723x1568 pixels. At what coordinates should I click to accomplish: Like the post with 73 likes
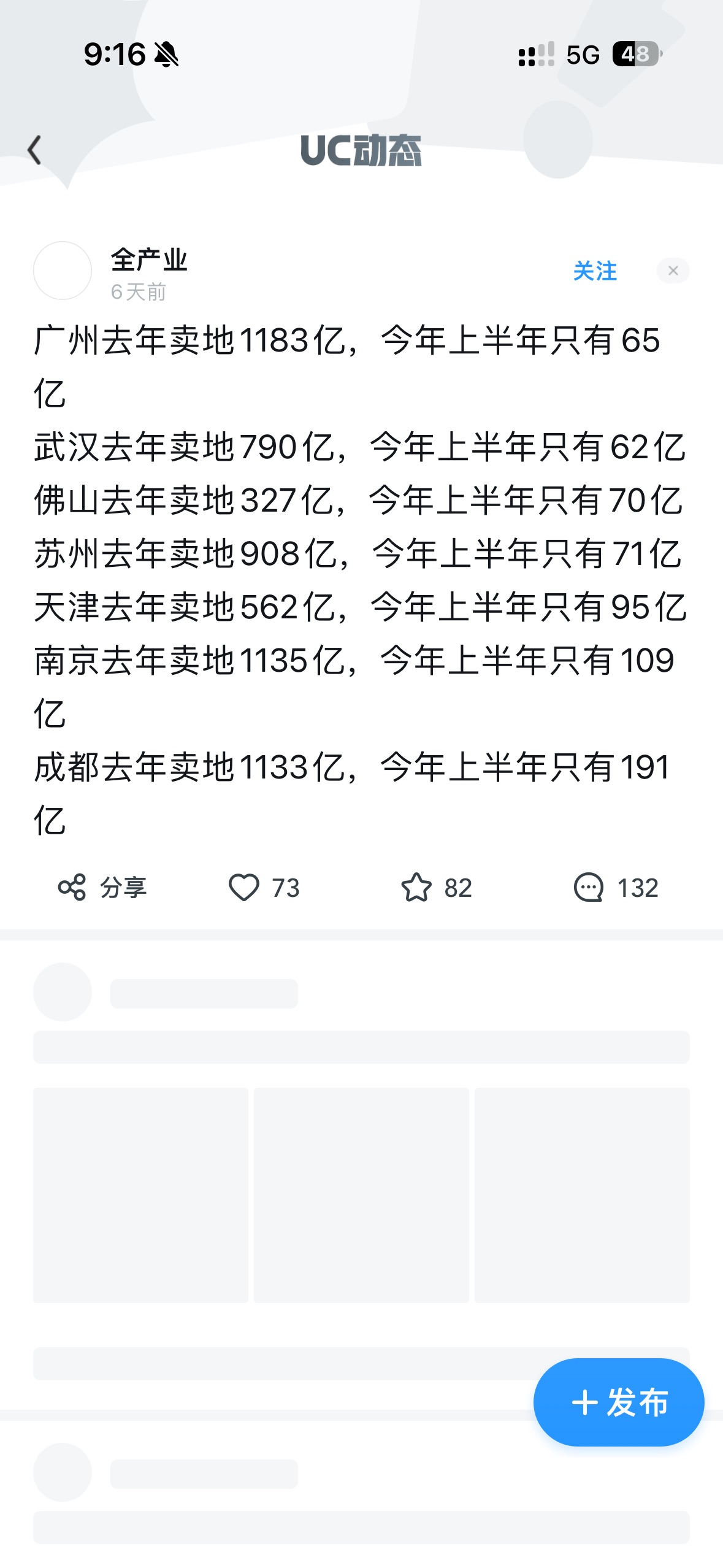pyautogui.click(x=264, y=887)
